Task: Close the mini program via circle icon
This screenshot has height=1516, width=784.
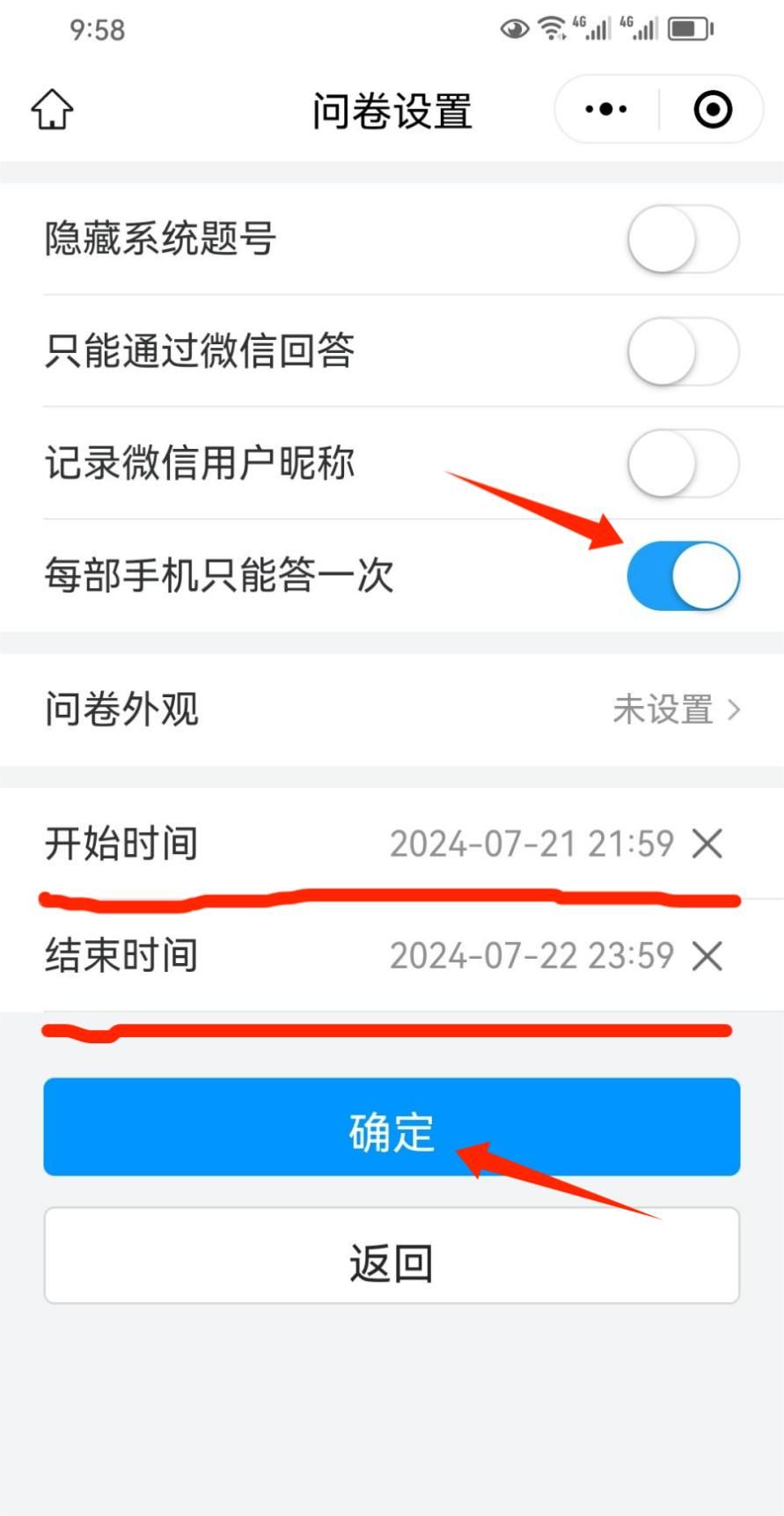Action: 712,110
